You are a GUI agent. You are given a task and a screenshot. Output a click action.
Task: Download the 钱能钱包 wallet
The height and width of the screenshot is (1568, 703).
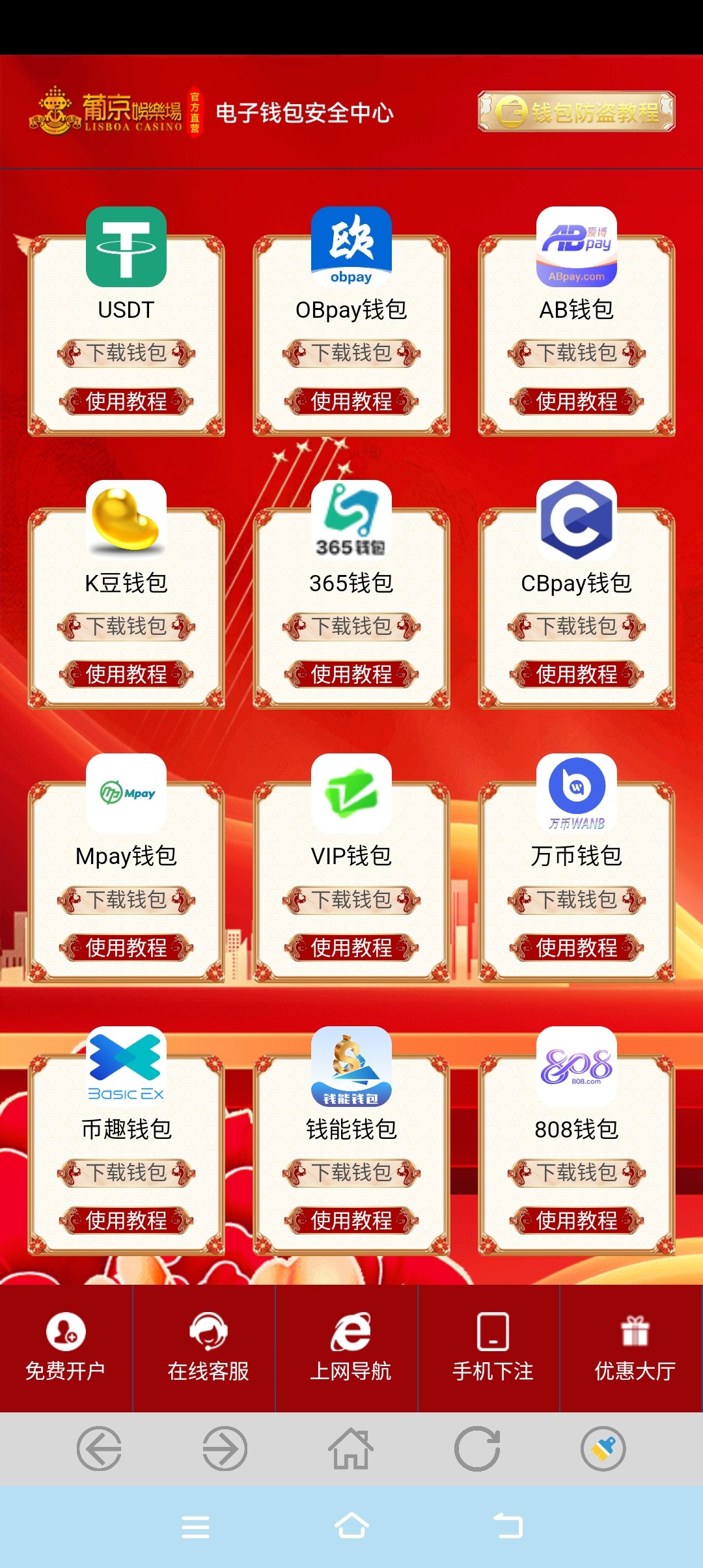point(351,1173)
